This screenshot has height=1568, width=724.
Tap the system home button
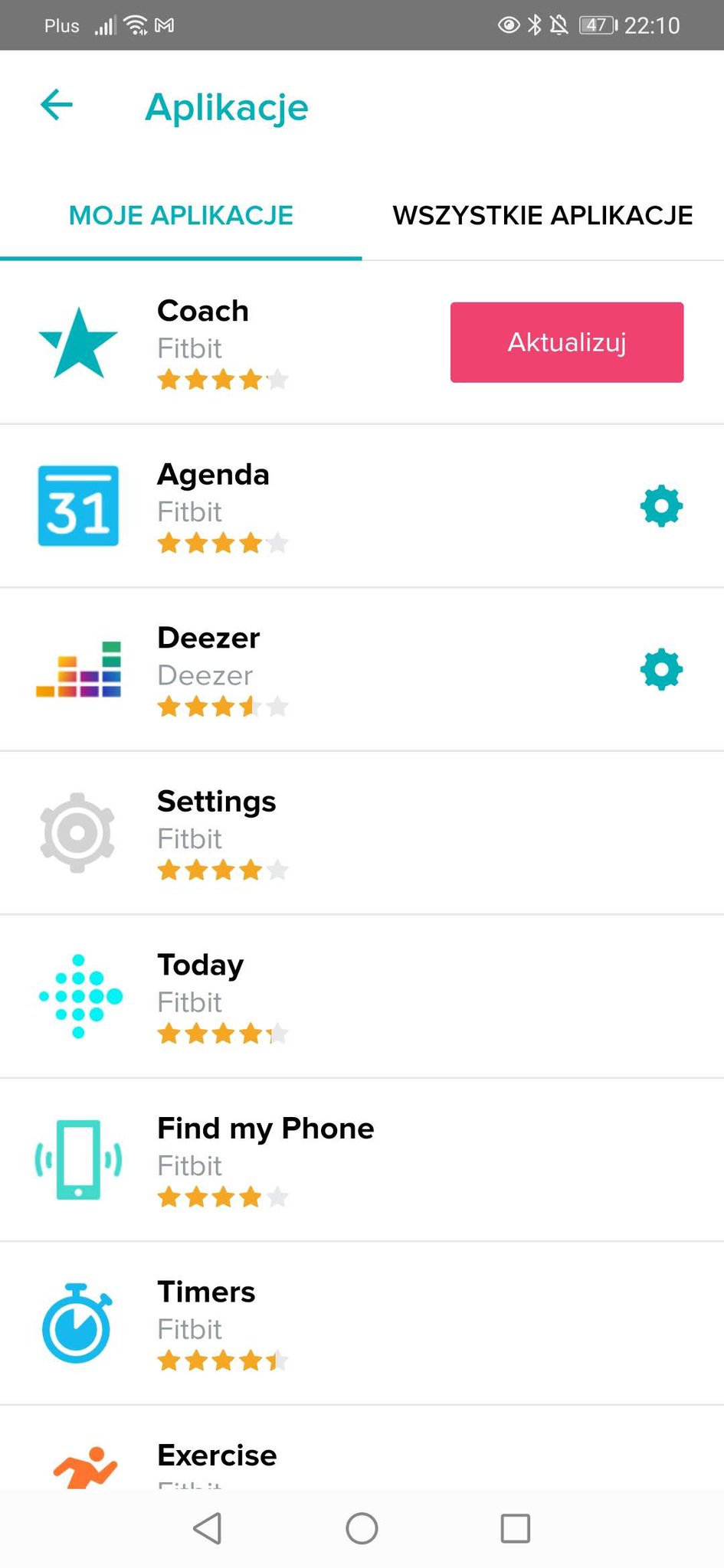coord(362,1528)
